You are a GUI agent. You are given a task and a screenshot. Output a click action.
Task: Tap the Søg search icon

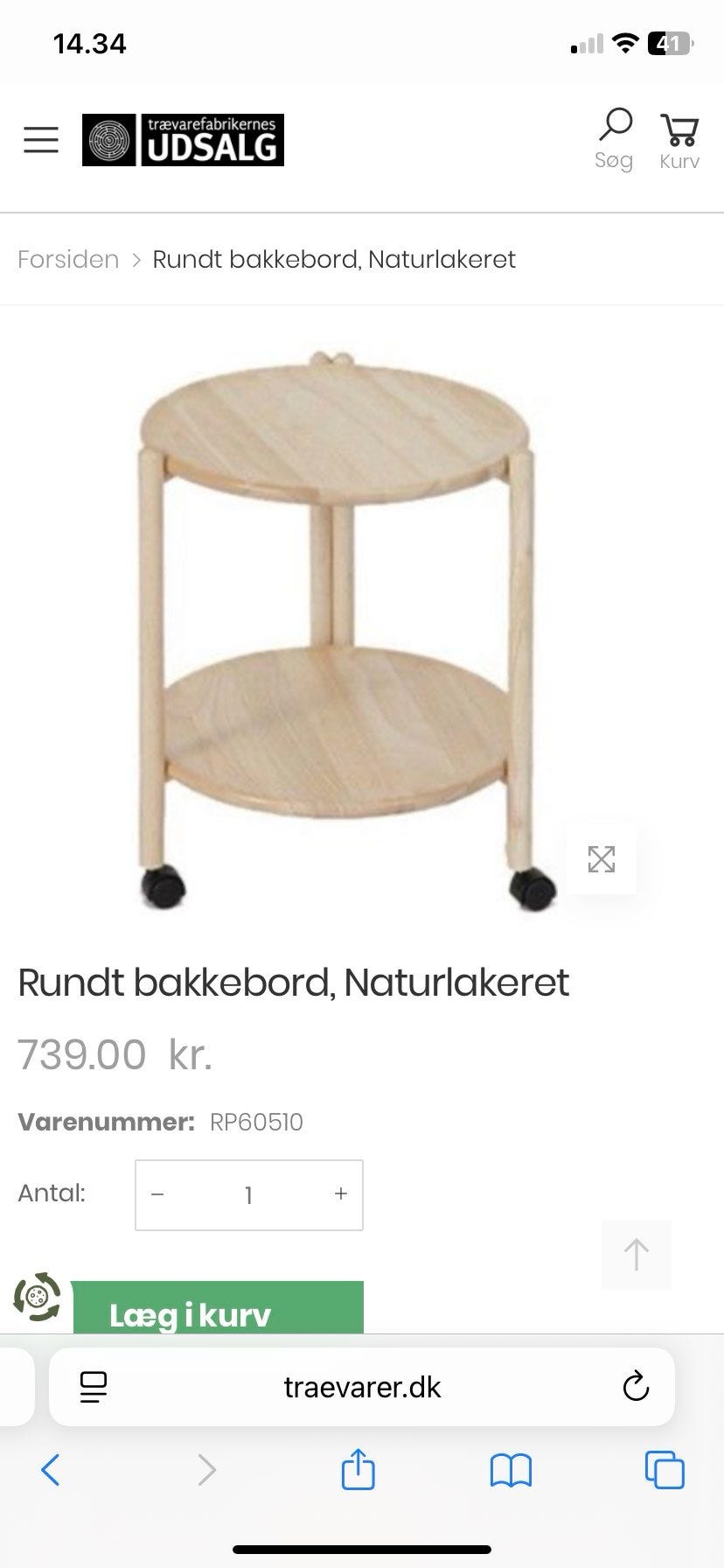pos(615,139)
